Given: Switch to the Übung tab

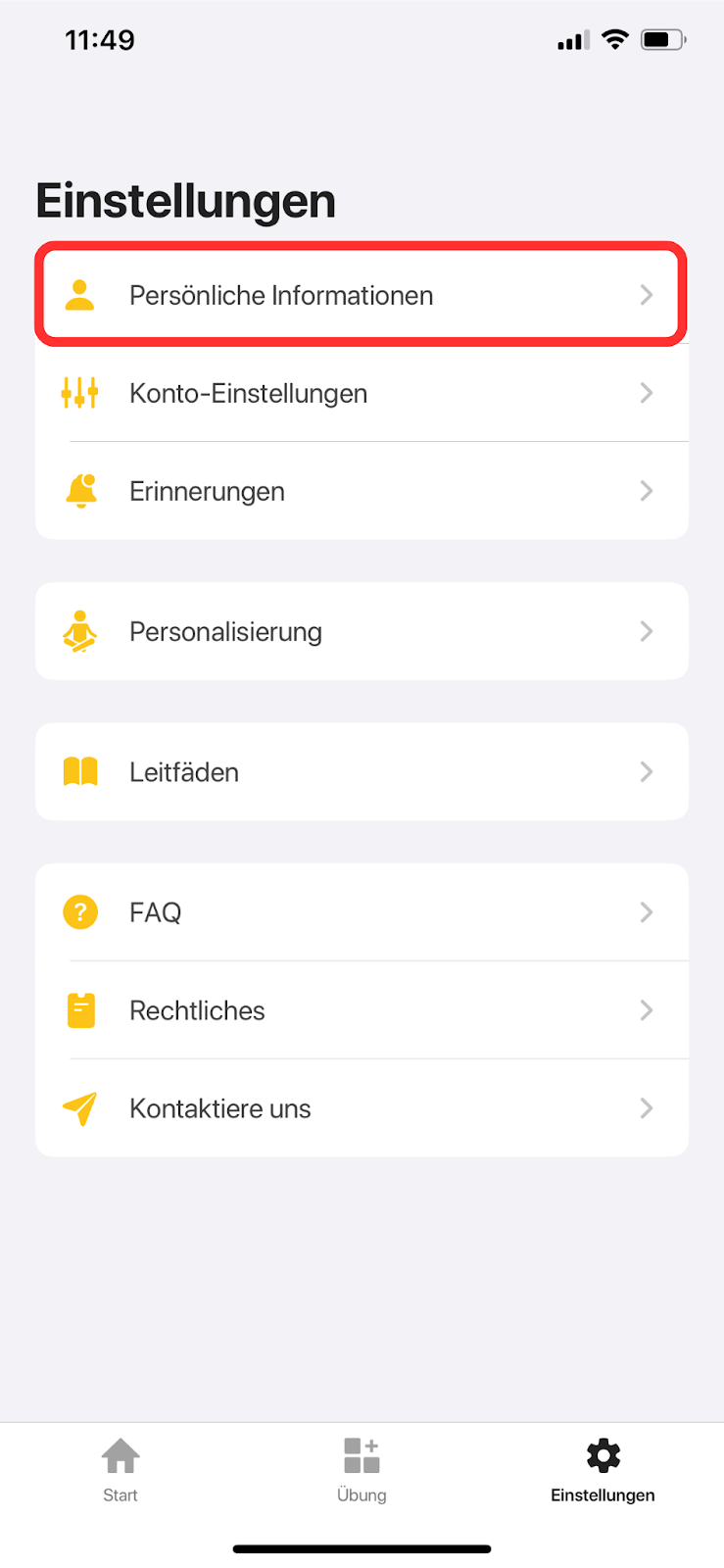Looking at the screenshot, I should click(x=362, y=1468).
